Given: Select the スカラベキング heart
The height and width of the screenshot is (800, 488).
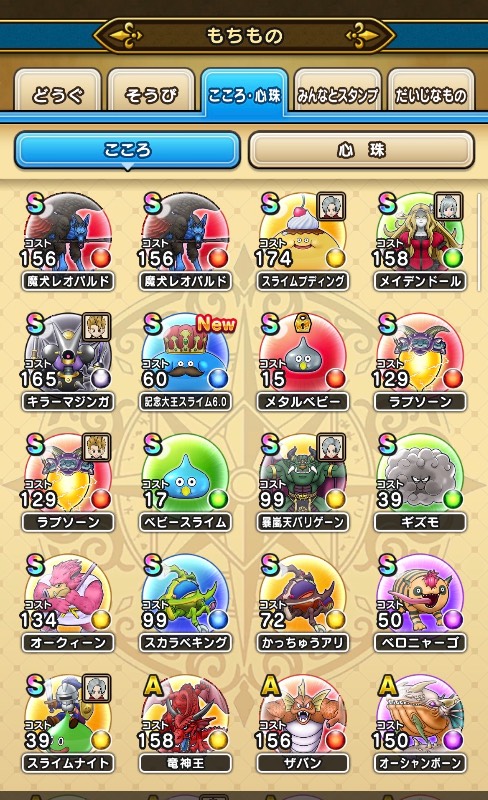Looking at the screenshot, I should pyautogui.click(x=185, y=602).
